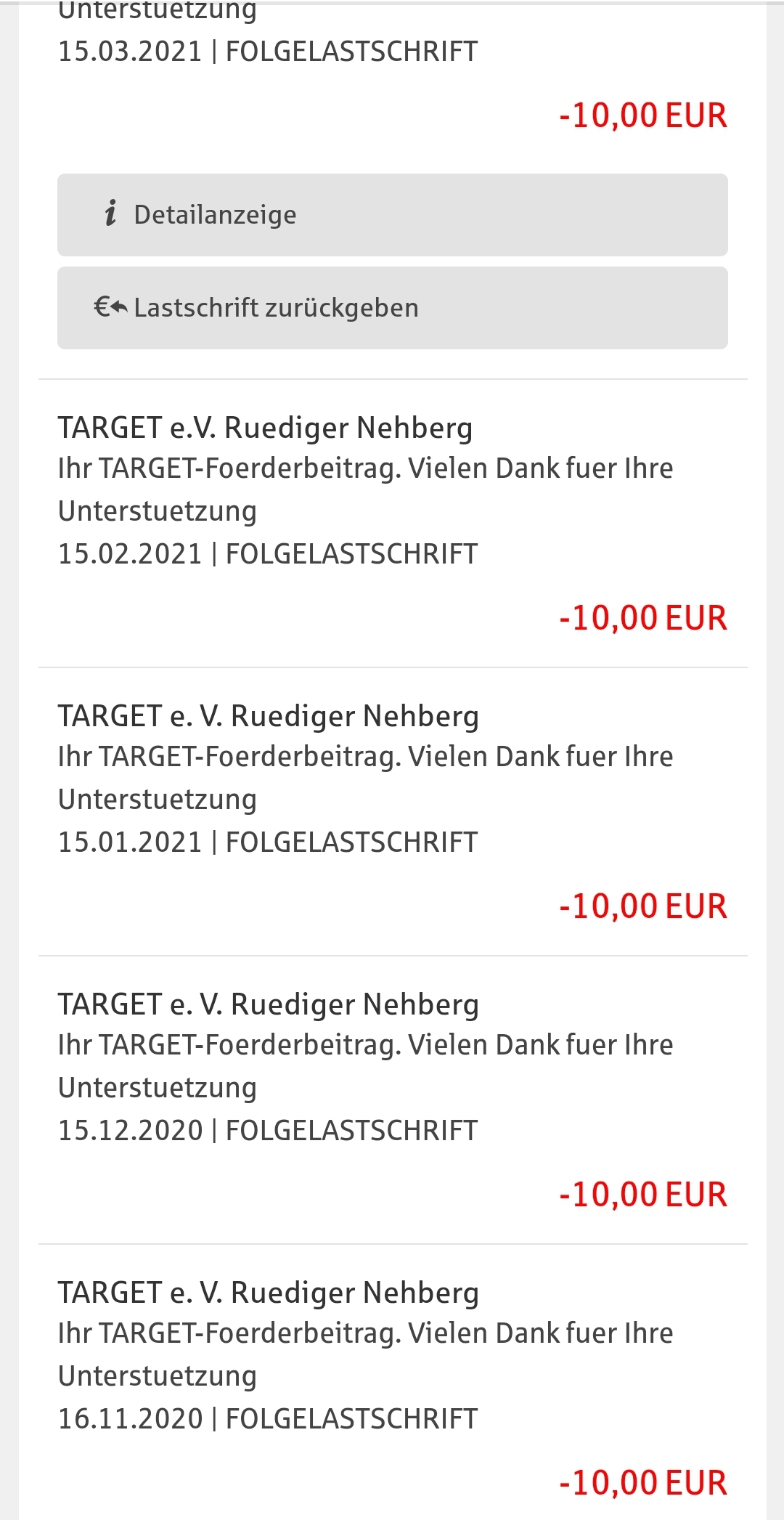This screenshot has width=784, height=1520.
Task: Expand the 15.02.2021 TARGET transaction
Action: coord(392,523)
